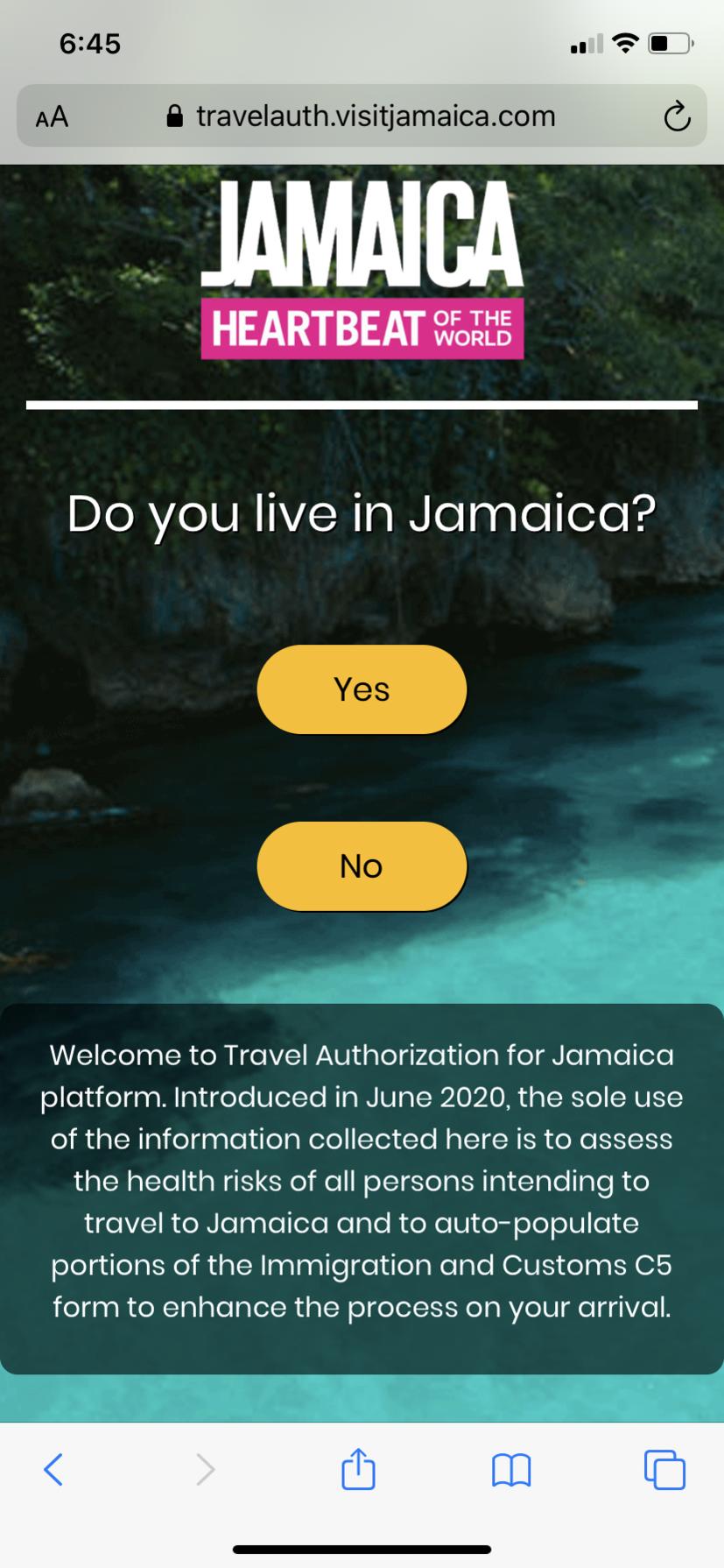Reload the page in Safari

click(677, 117)
